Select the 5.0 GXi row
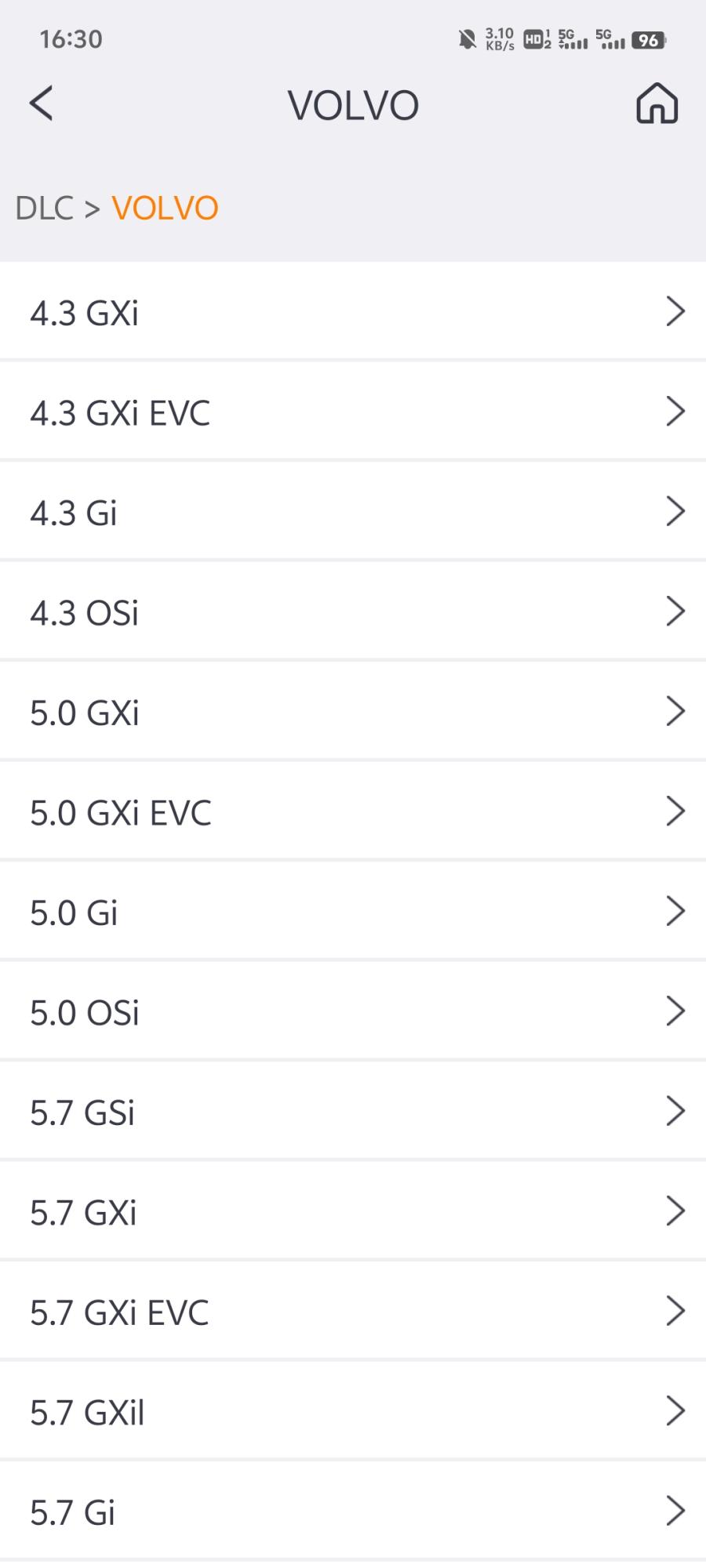The width and height of the screenshot is (706, 1568). 353,712
